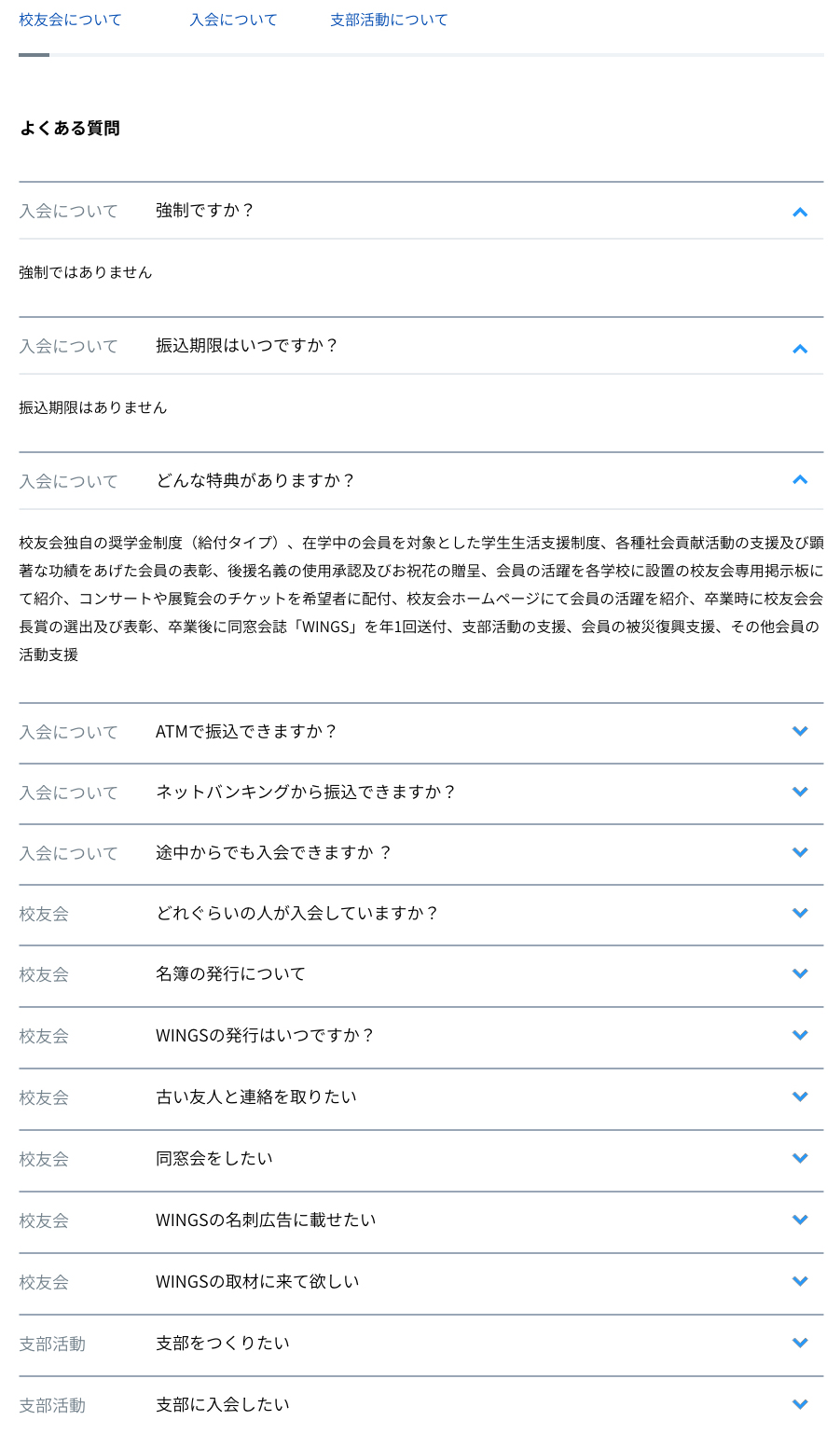Expand the 名簿の発行について question

[x=799, y=974]
